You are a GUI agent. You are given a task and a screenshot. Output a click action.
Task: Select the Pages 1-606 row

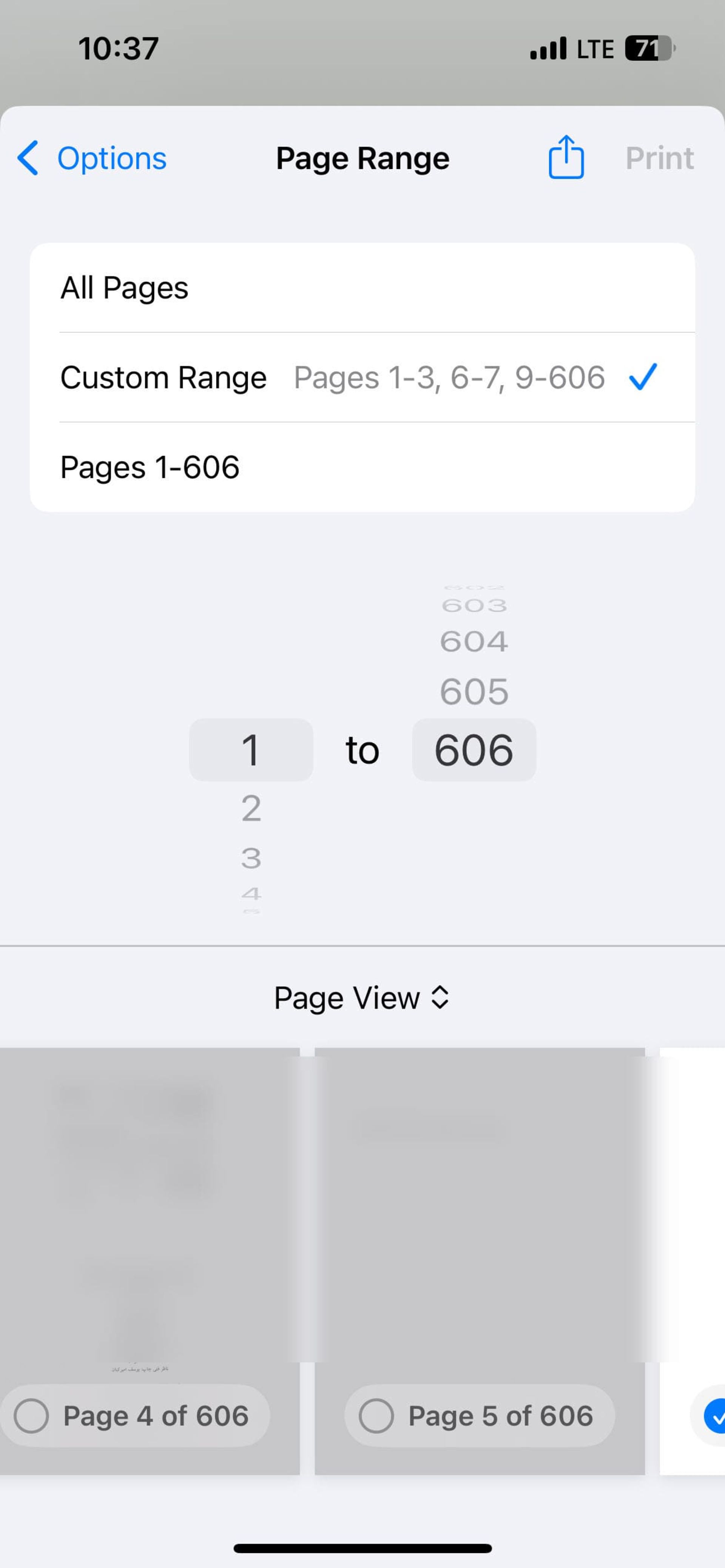[362, 468]
